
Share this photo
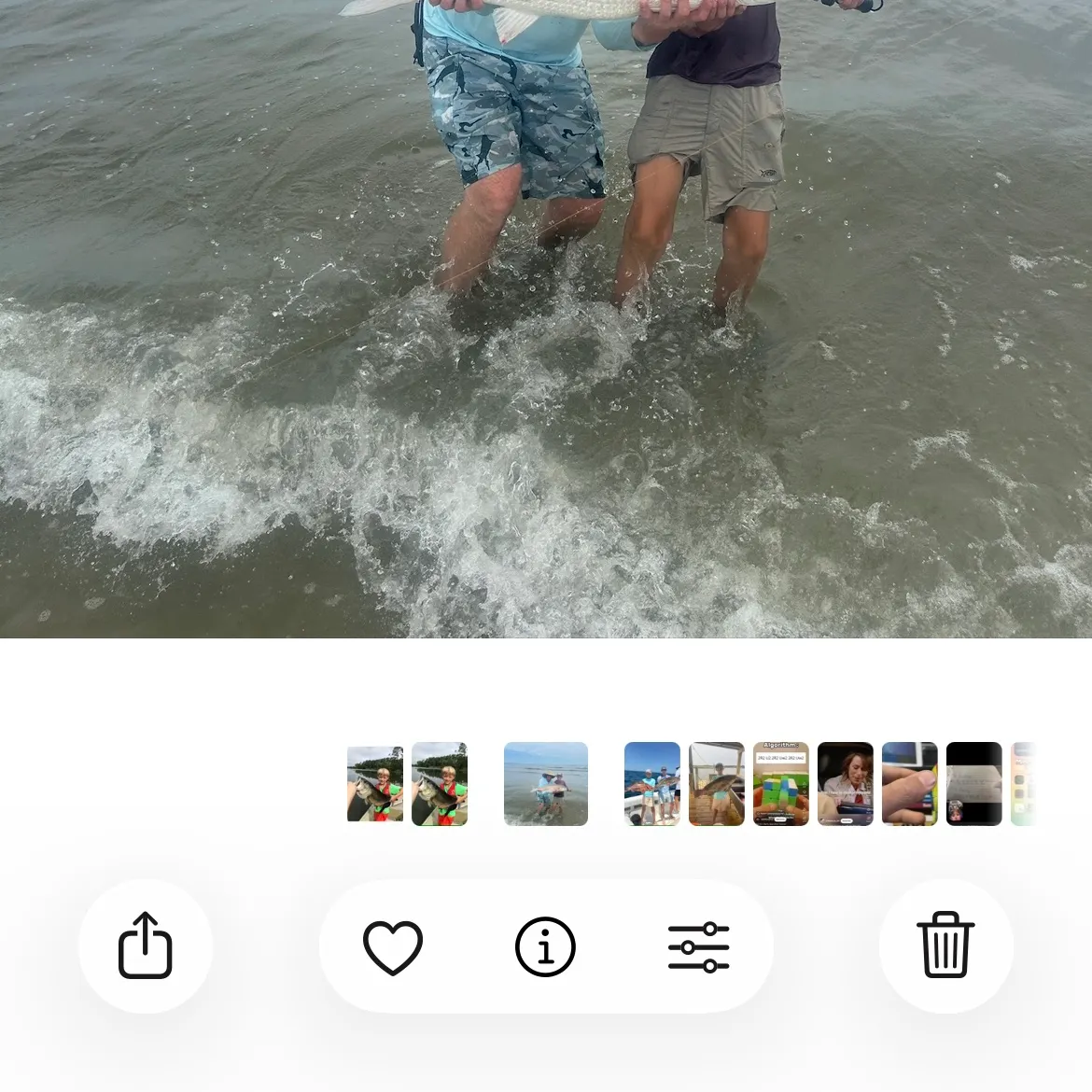146,945
